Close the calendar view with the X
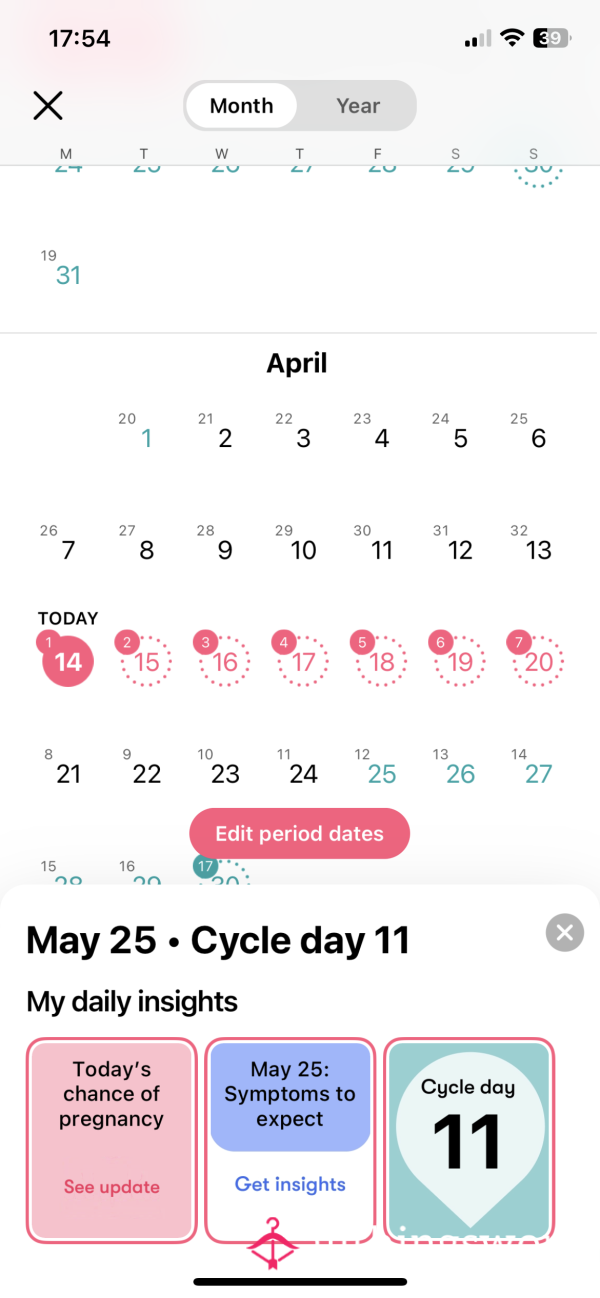The image size is (600, 1298). [48, 106]
